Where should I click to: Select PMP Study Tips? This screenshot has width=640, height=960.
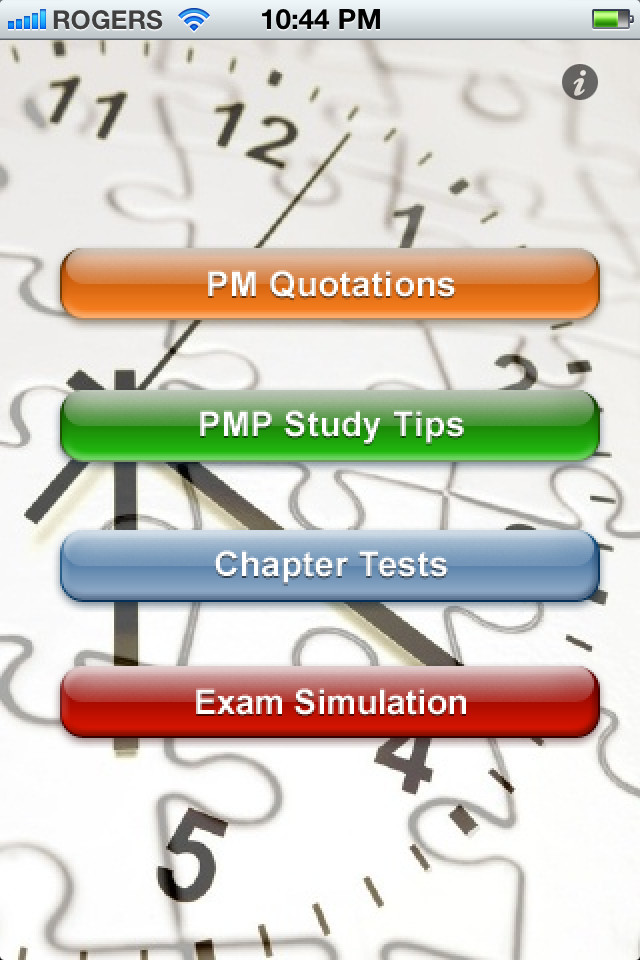pyautogui.click(x=330, y=425)
